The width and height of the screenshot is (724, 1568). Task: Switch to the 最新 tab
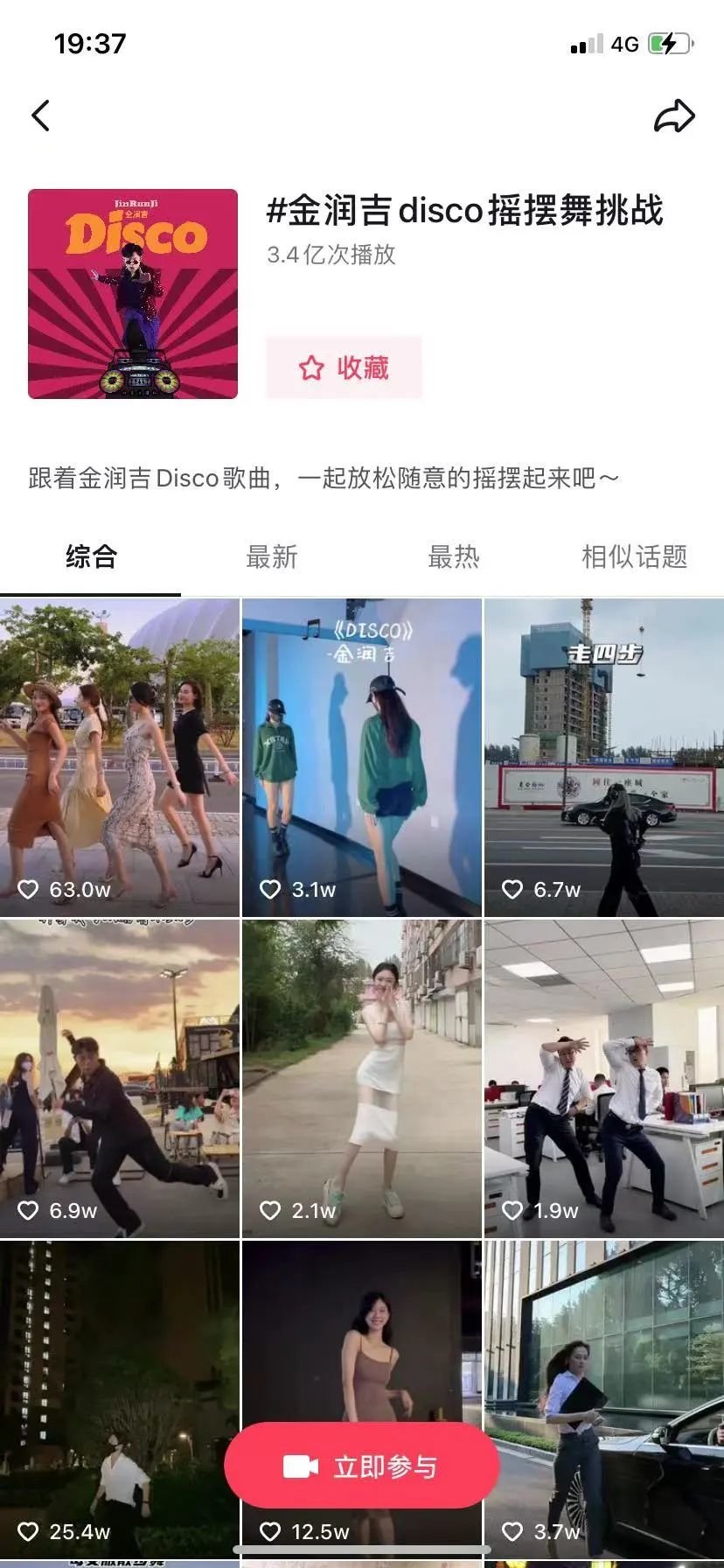click(272, 556)
